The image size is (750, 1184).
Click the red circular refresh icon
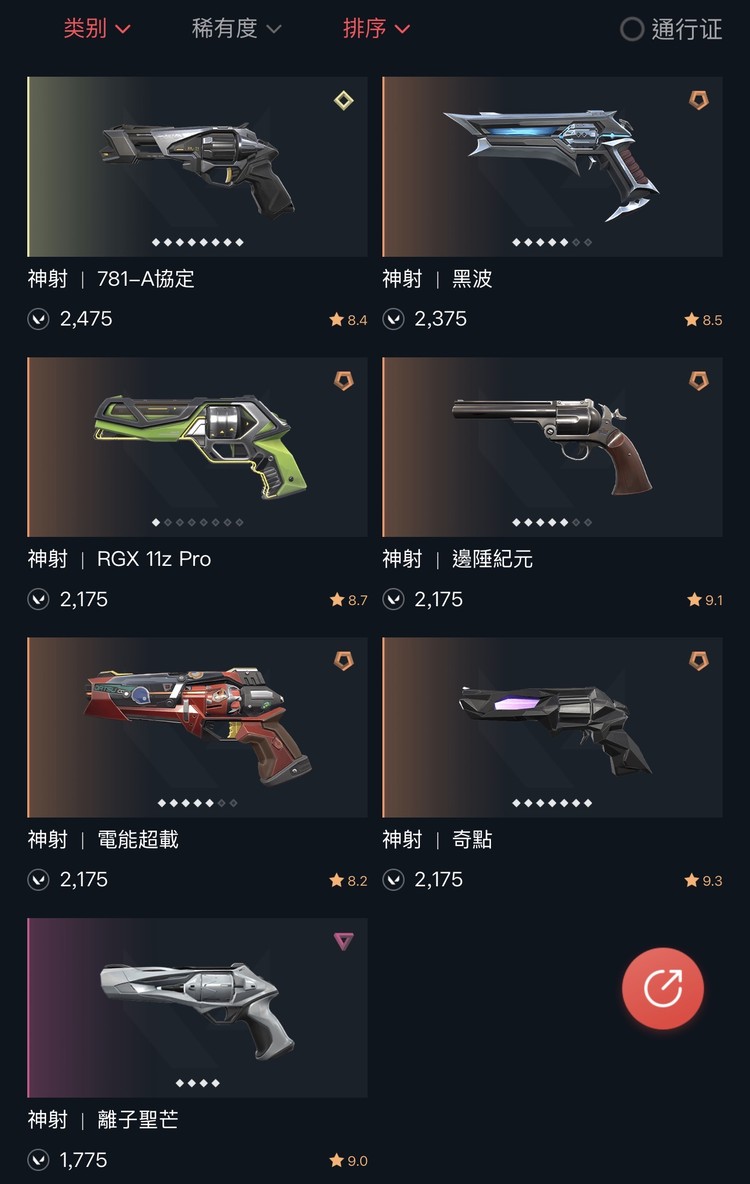pyautogui.click(x=663, y=989)
